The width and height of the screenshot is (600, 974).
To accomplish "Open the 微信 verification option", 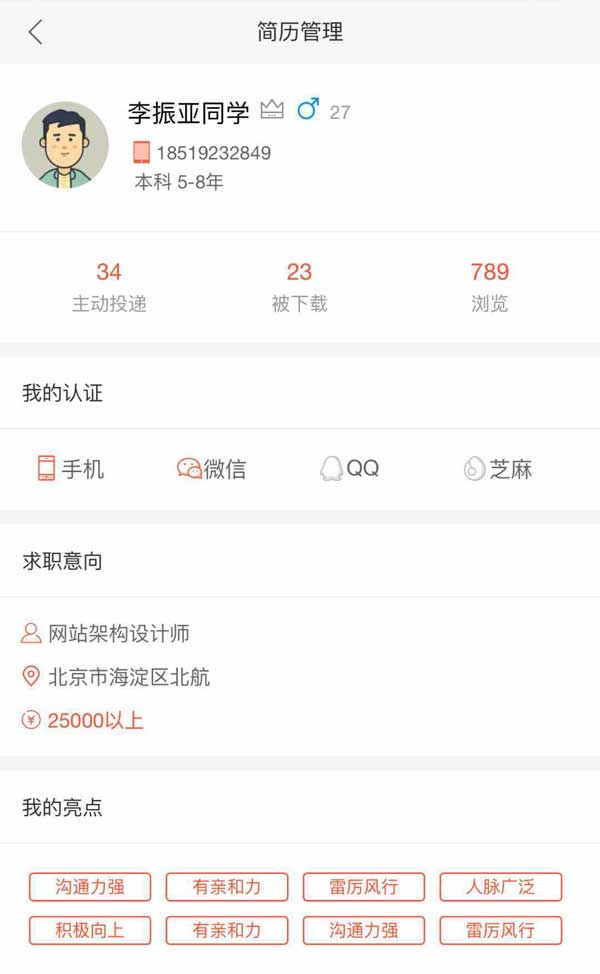I will tap(211, 469).
